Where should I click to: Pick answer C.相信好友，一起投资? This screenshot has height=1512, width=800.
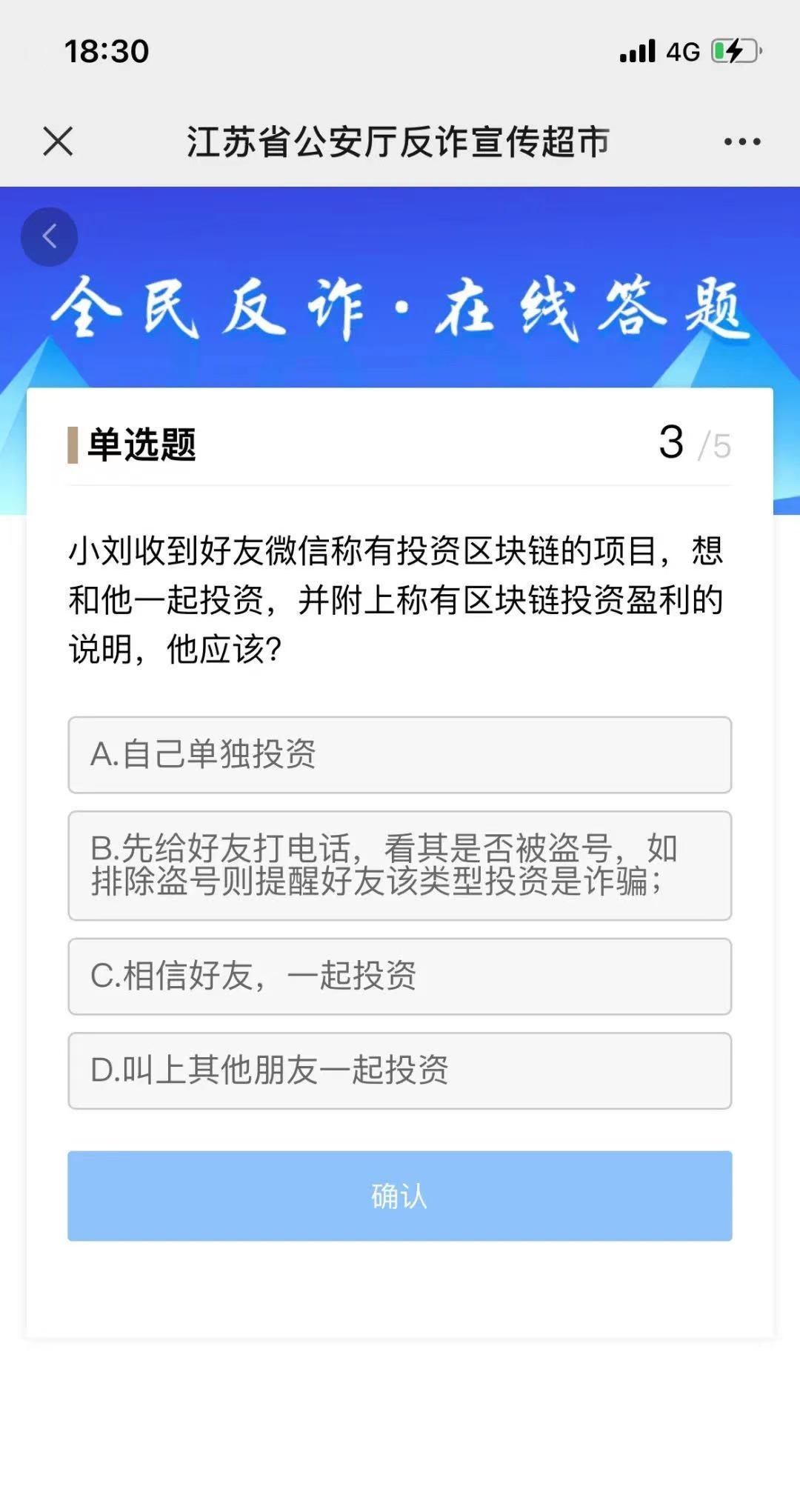400,976
